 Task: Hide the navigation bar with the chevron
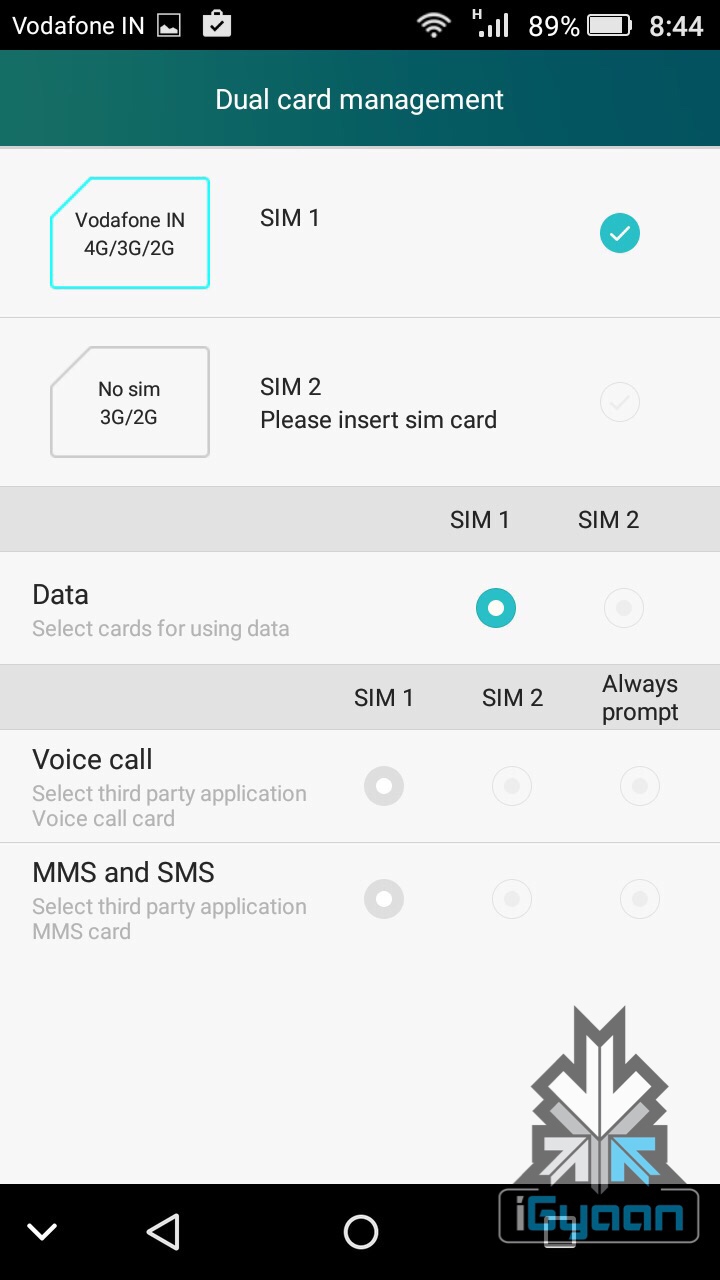(42, 1232)
